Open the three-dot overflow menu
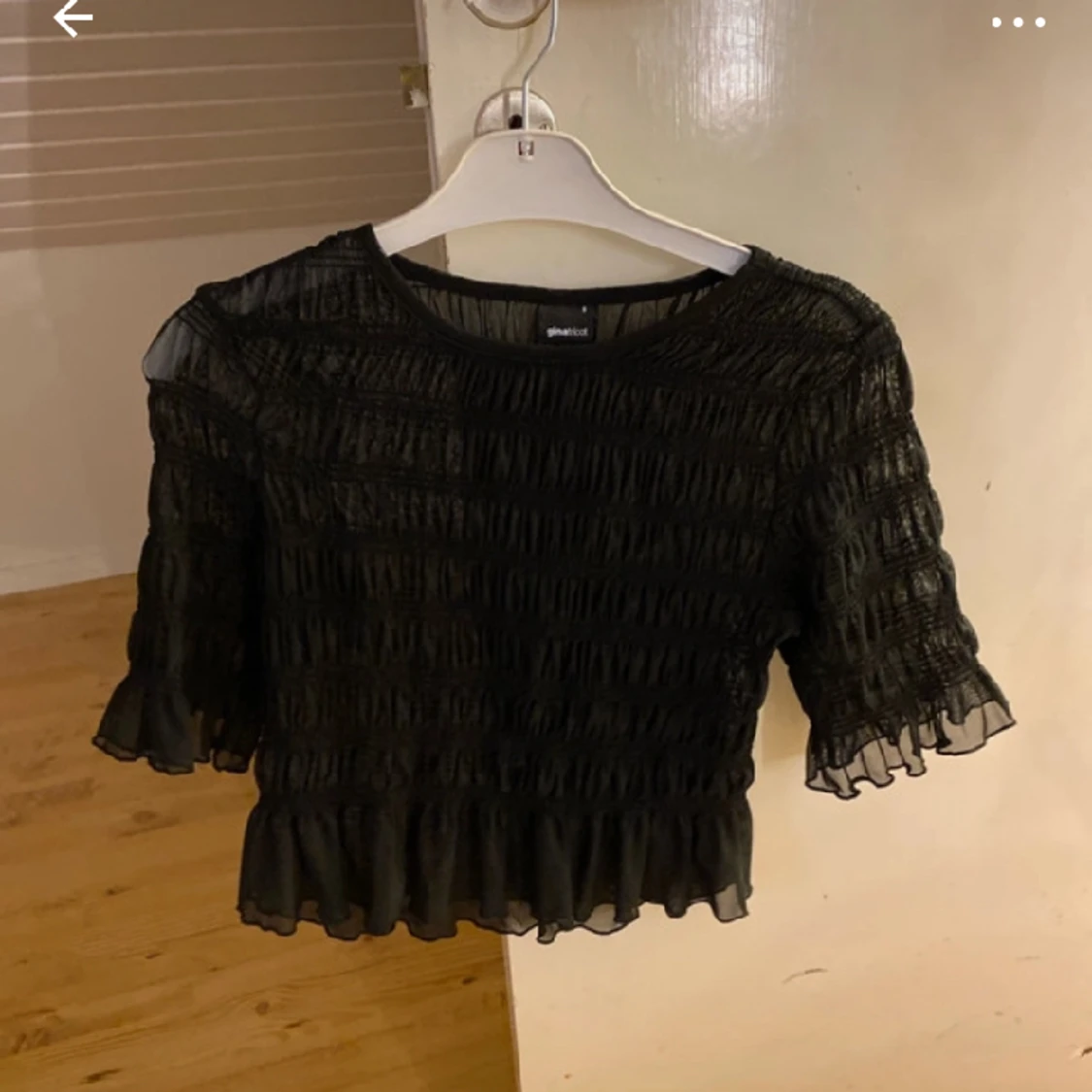Screen dimensions: 1092x1092 [1017, 23]
